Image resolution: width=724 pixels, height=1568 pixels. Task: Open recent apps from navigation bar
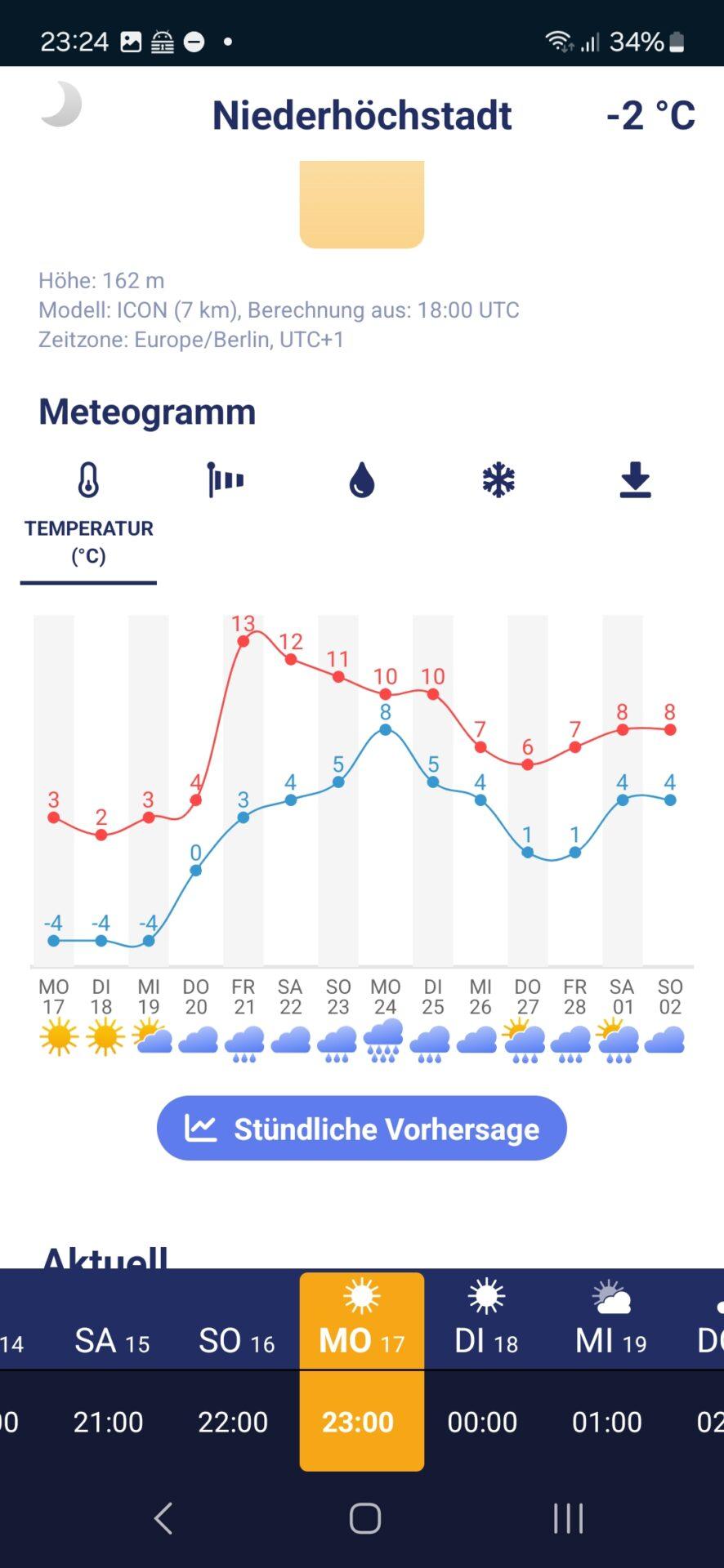568,1518
